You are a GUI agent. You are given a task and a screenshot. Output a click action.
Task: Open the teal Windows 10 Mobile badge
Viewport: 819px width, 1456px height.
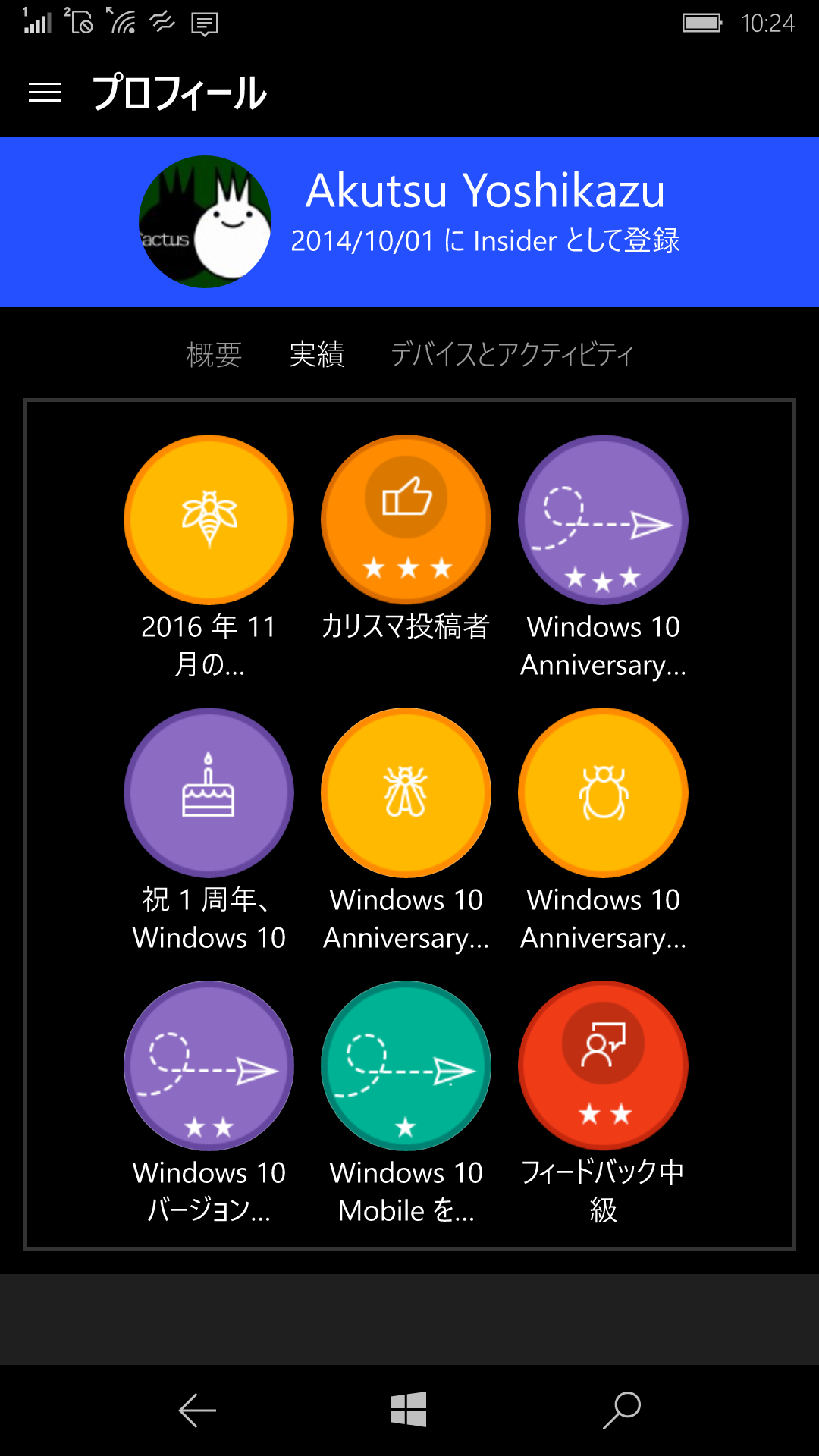point(406,1065)
